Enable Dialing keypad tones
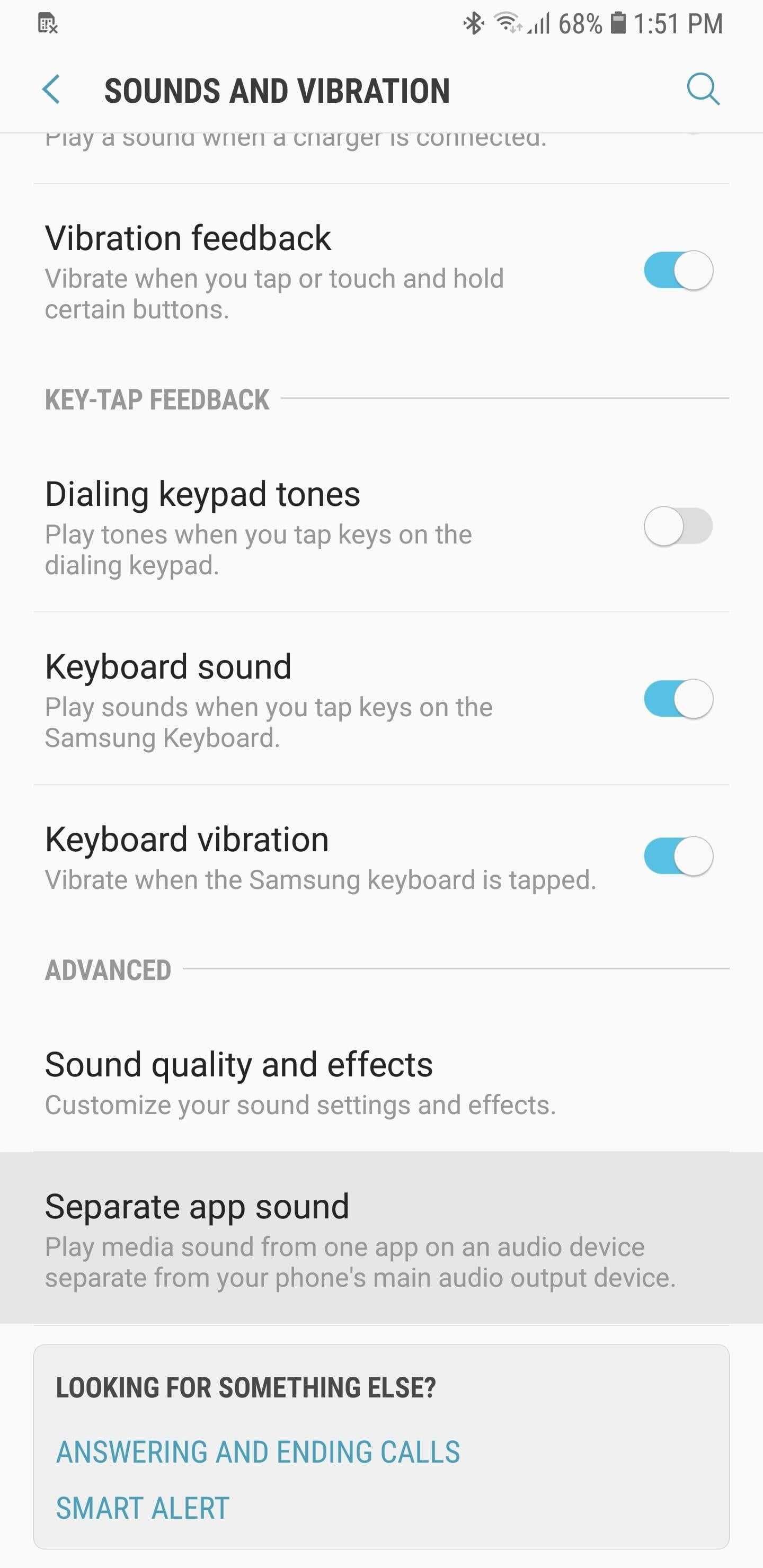Viewport: 763px width, 1568px height. (678, 527)
